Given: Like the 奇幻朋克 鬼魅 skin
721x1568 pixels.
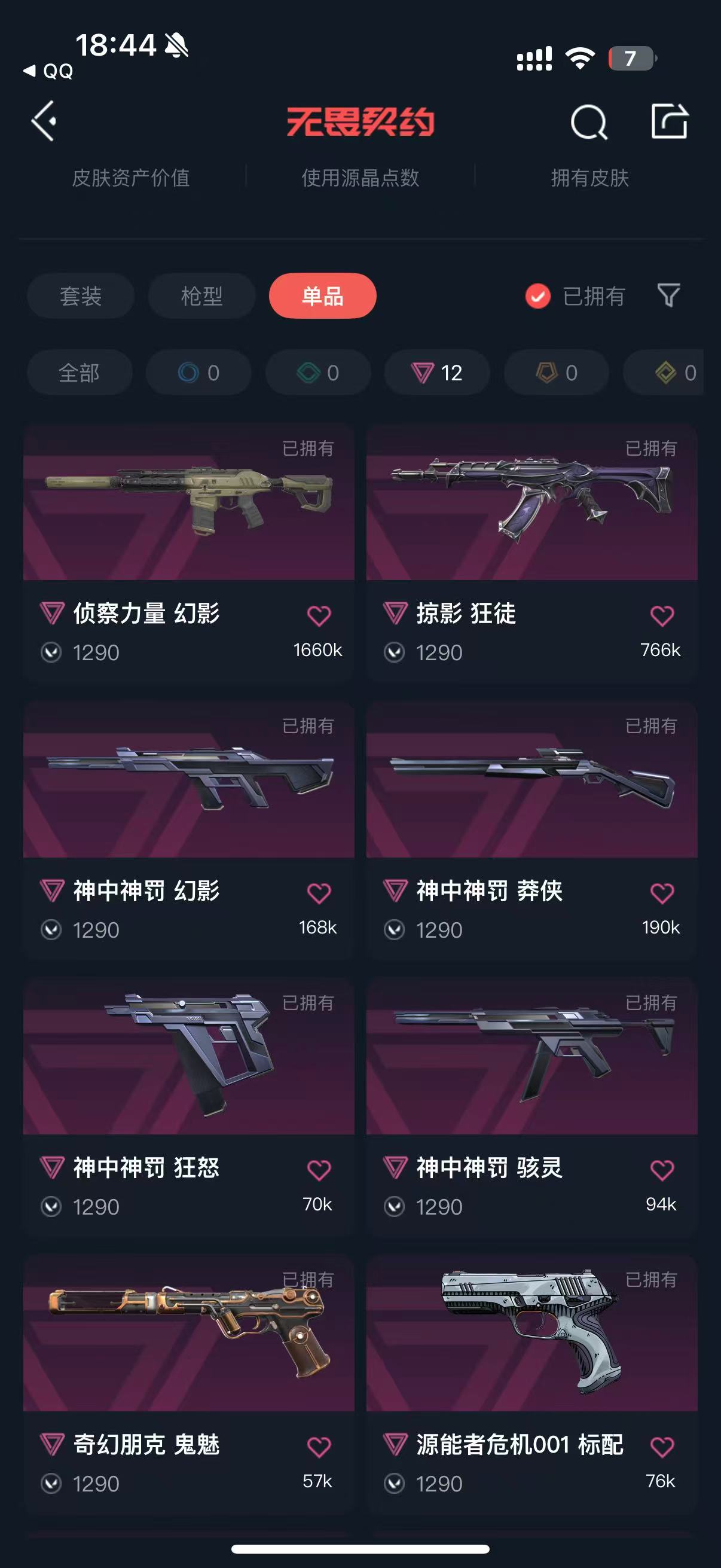Looking at the screenshot, I should (319, 1447).
